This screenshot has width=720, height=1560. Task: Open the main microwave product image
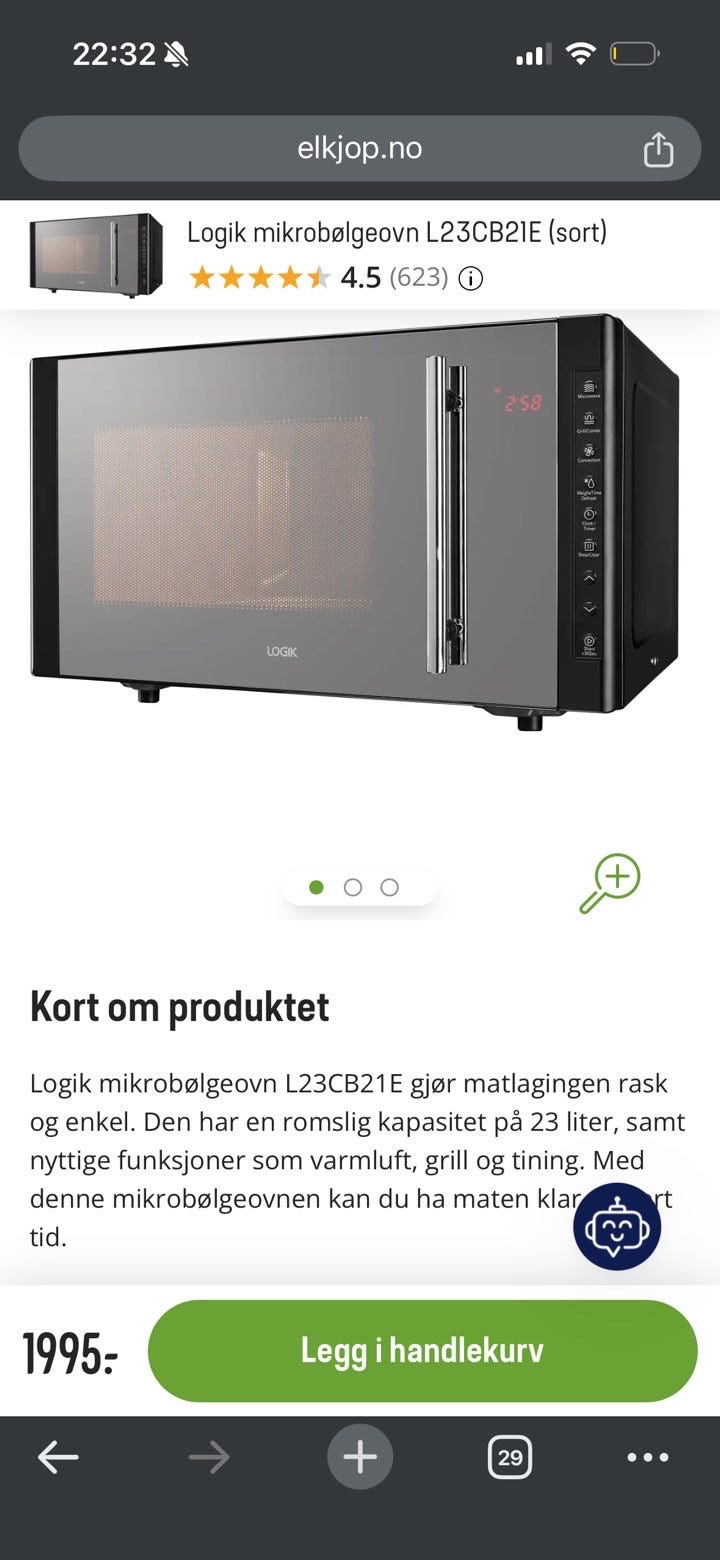click(x=355, y=522)
